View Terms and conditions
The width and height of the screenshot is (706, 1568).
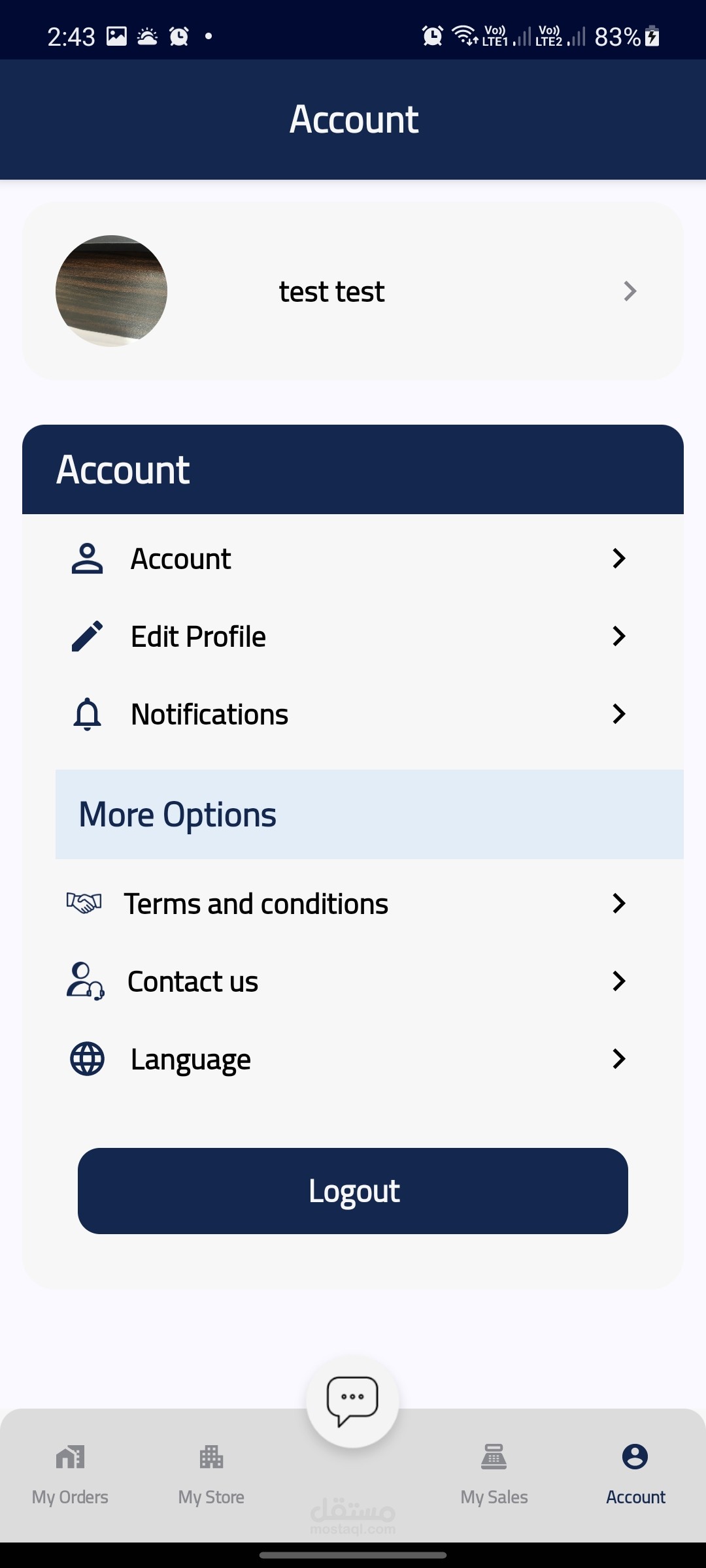click(x=353, y=904)
